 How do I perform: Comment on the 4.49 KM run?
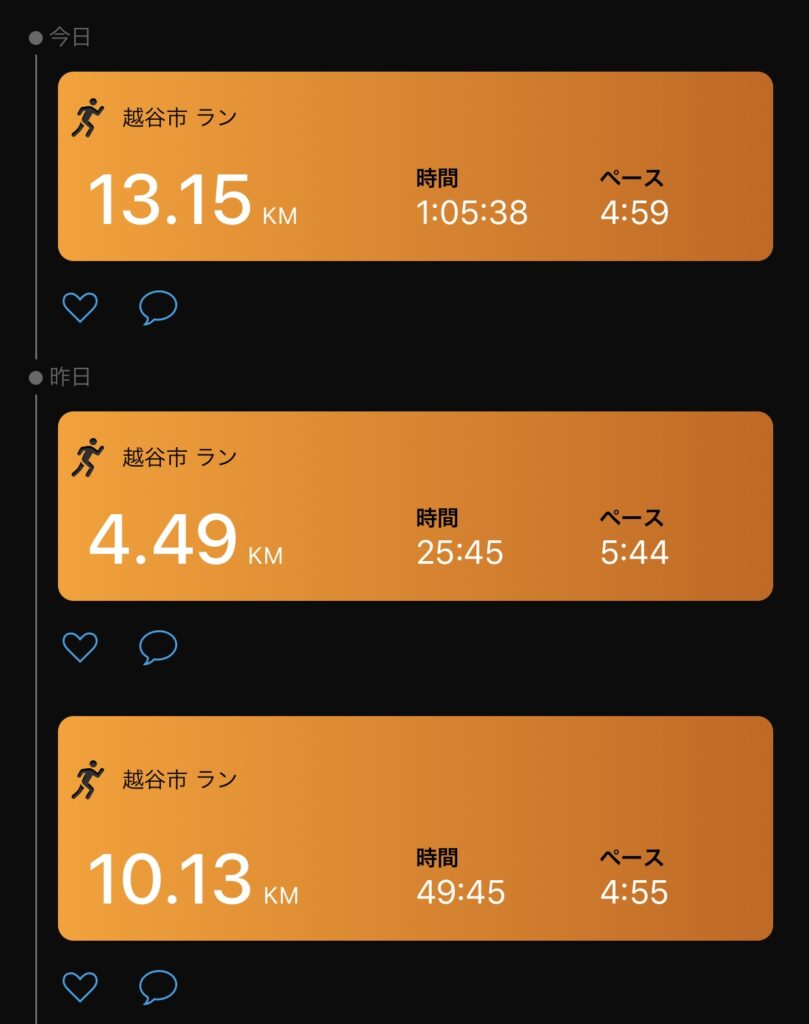click(158, 647)
